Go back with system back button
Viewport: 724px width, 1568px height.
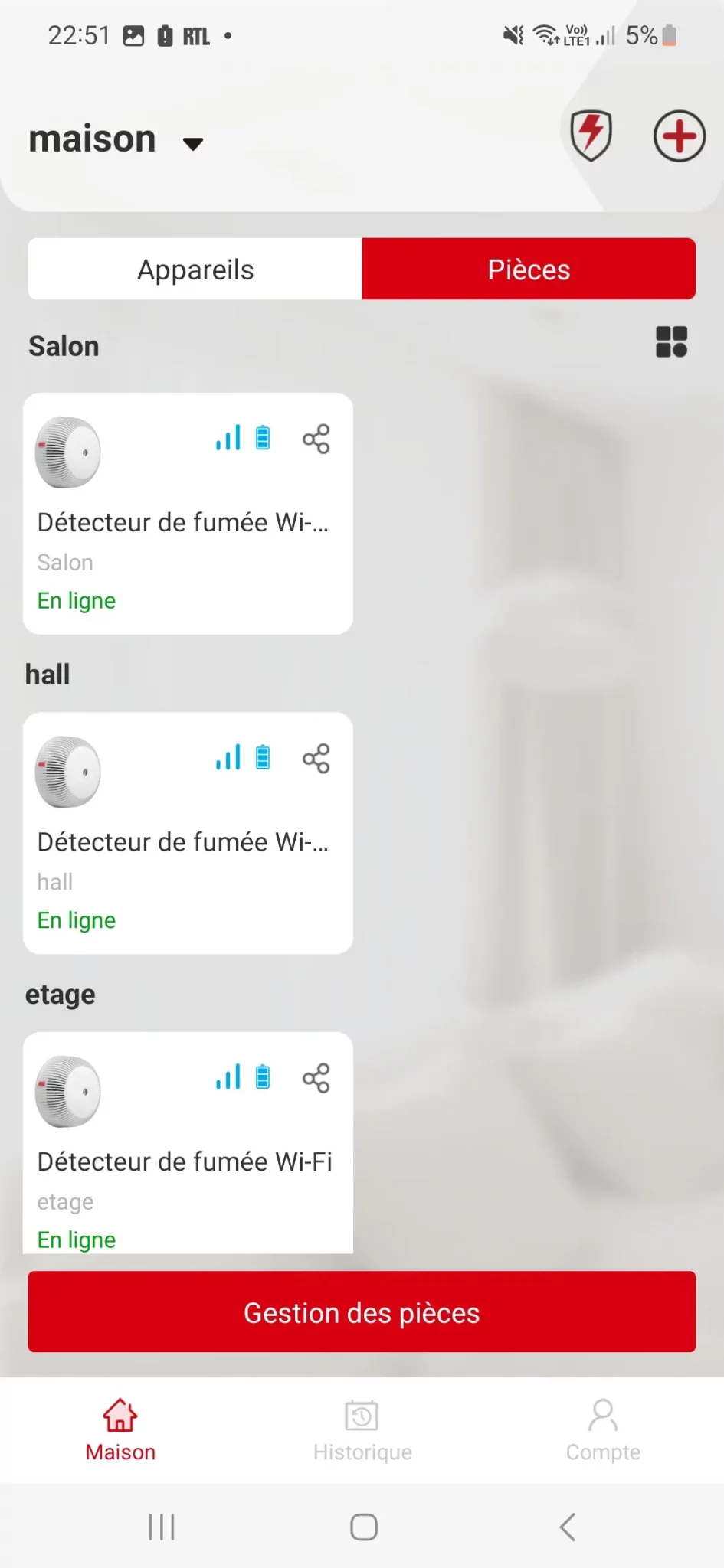point(567,1527)
